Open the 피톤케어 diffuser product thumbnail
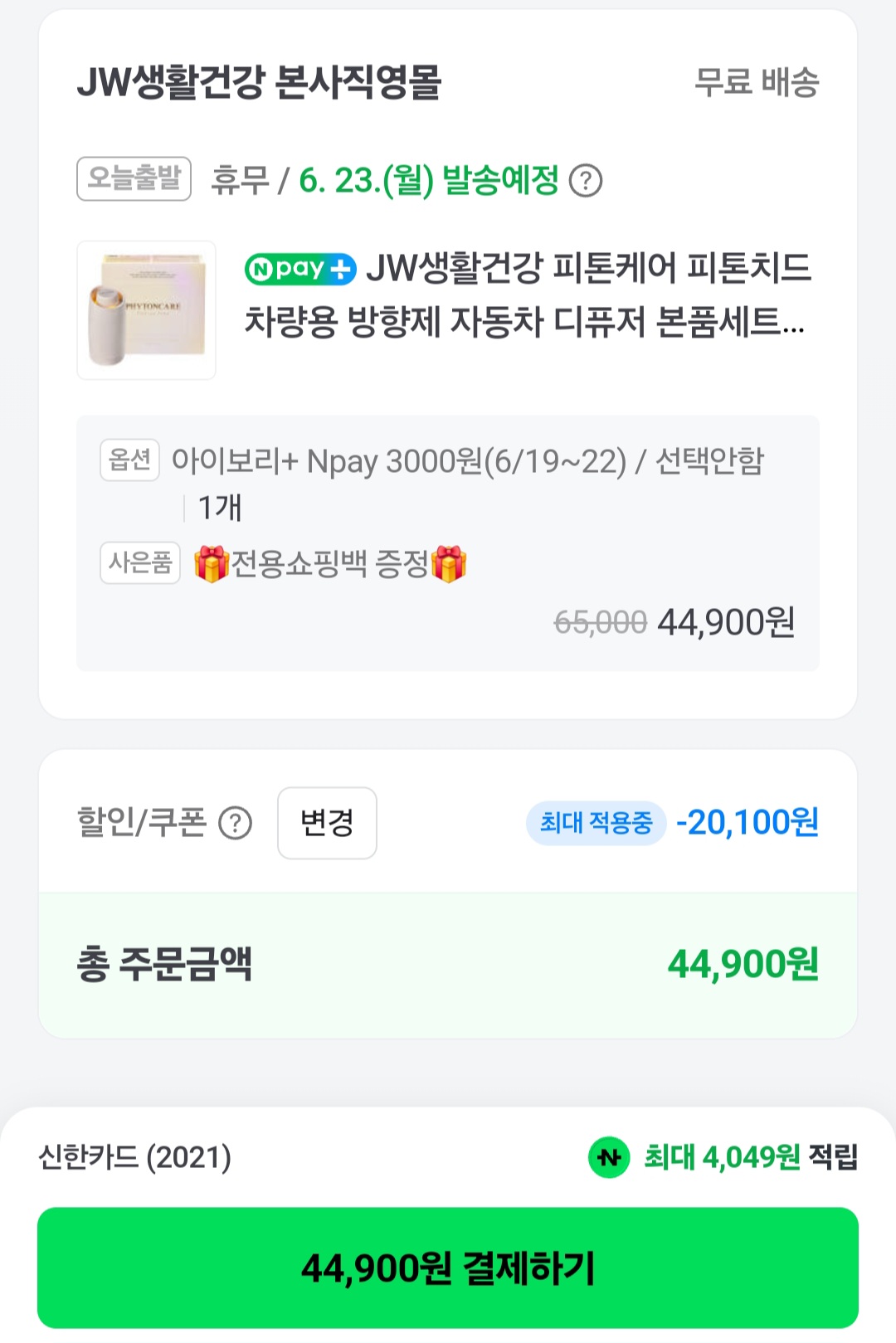The height and width of the screenshot is (1343, 896). click(x=146, y=310)
